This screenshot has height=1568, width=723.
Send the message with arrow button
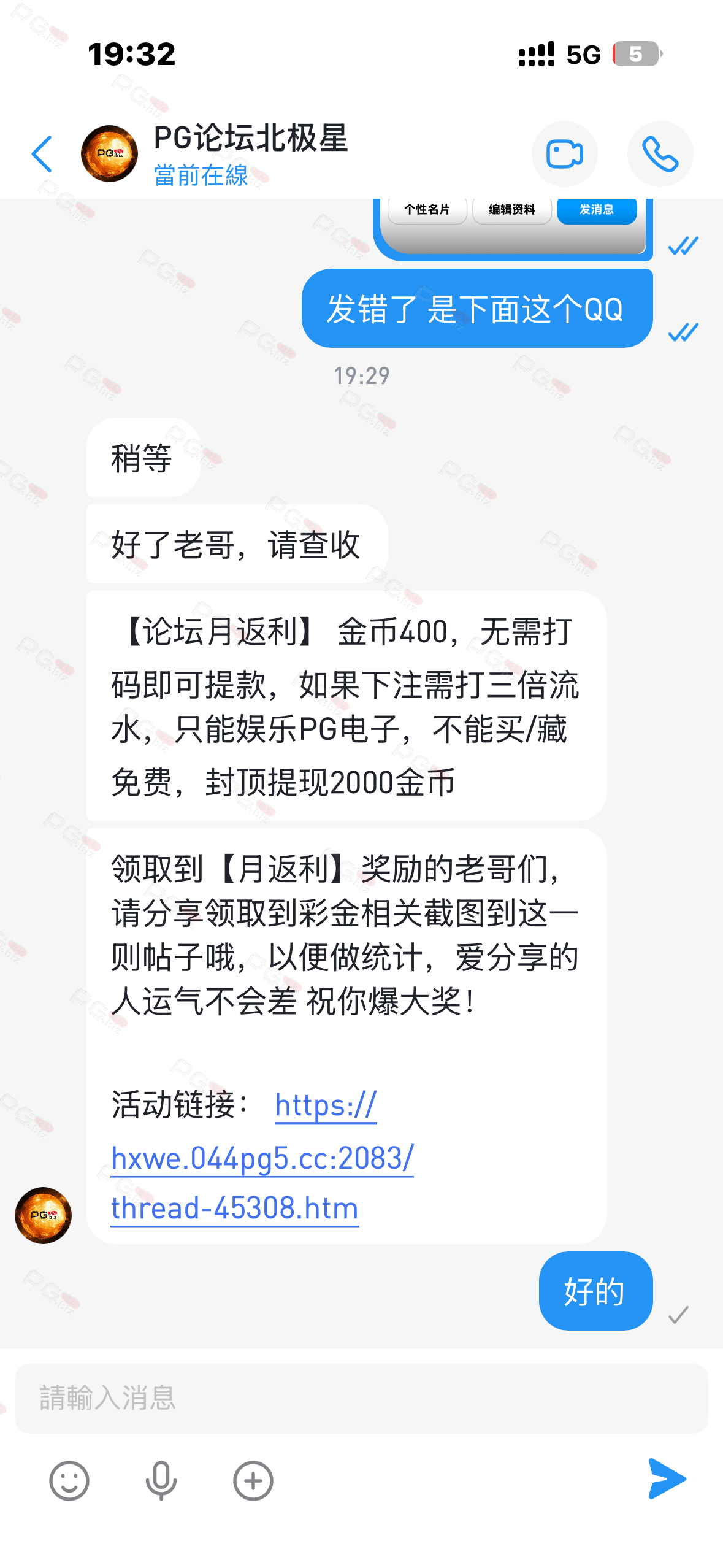[x=667, y=1479]
